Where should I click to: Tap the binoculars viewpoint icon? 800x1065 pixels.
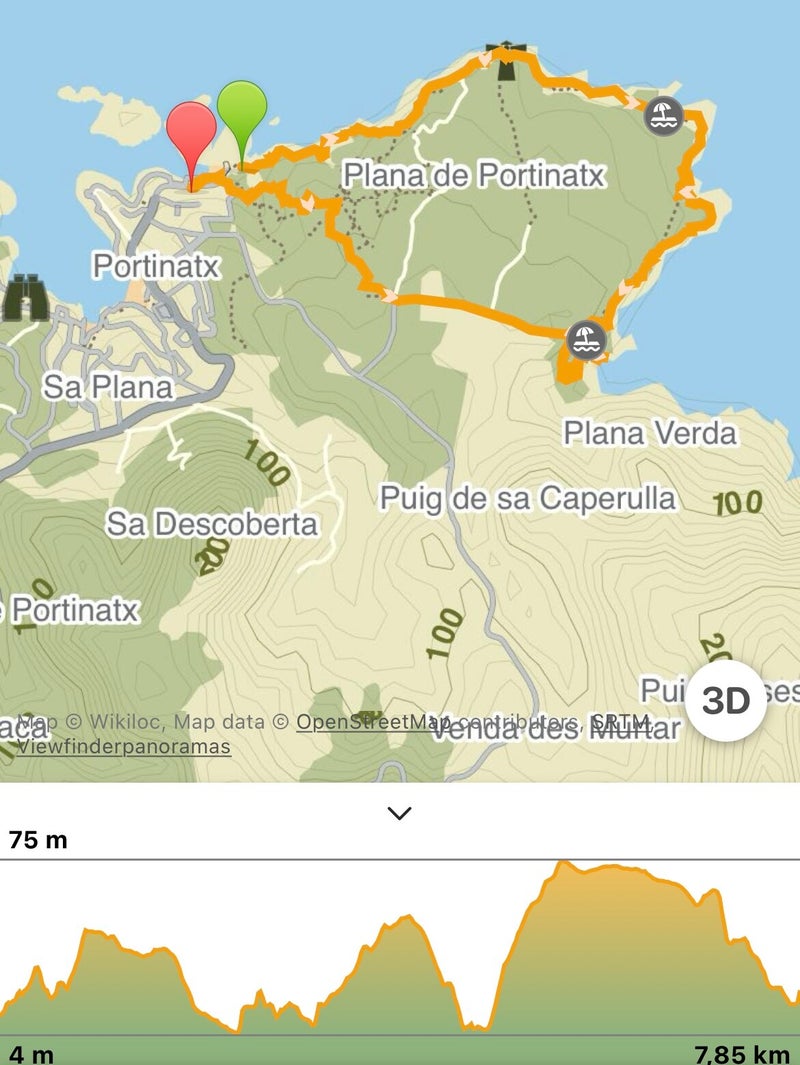click(26, 297)
